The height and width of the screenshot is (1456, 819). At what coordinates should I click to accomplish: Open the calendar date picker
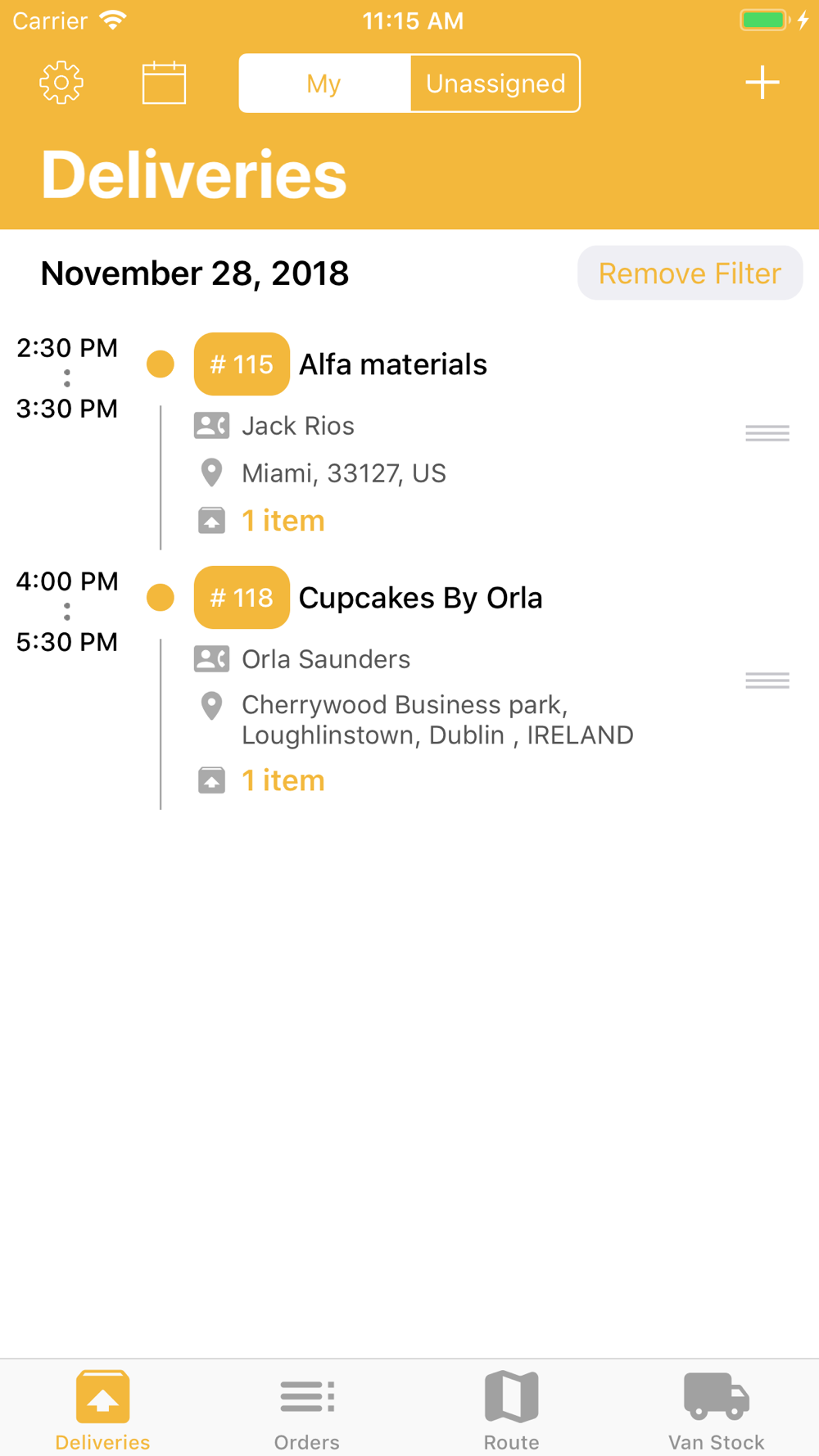click(164, 83)
